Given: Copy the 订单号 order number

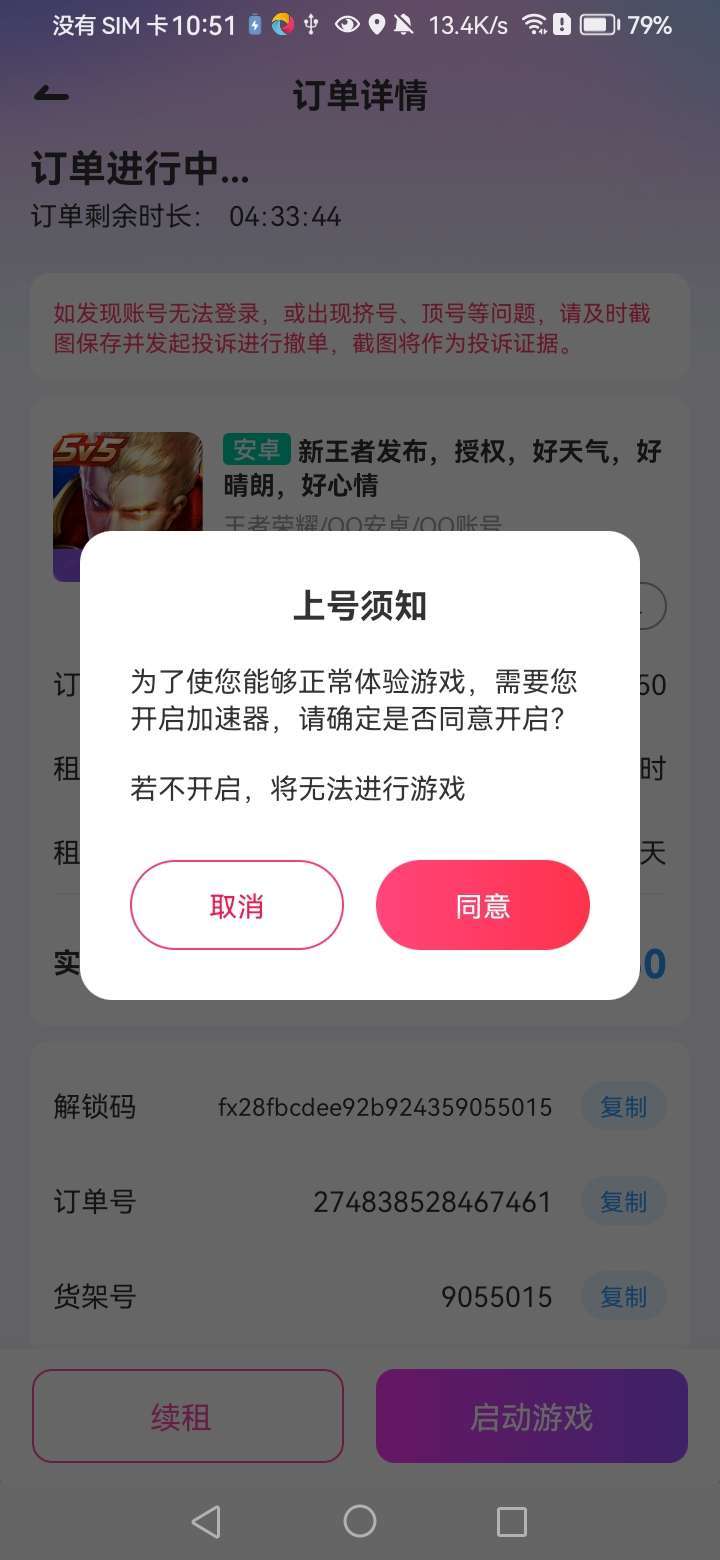Looking at the screenshot, I should pos(623,1201).
